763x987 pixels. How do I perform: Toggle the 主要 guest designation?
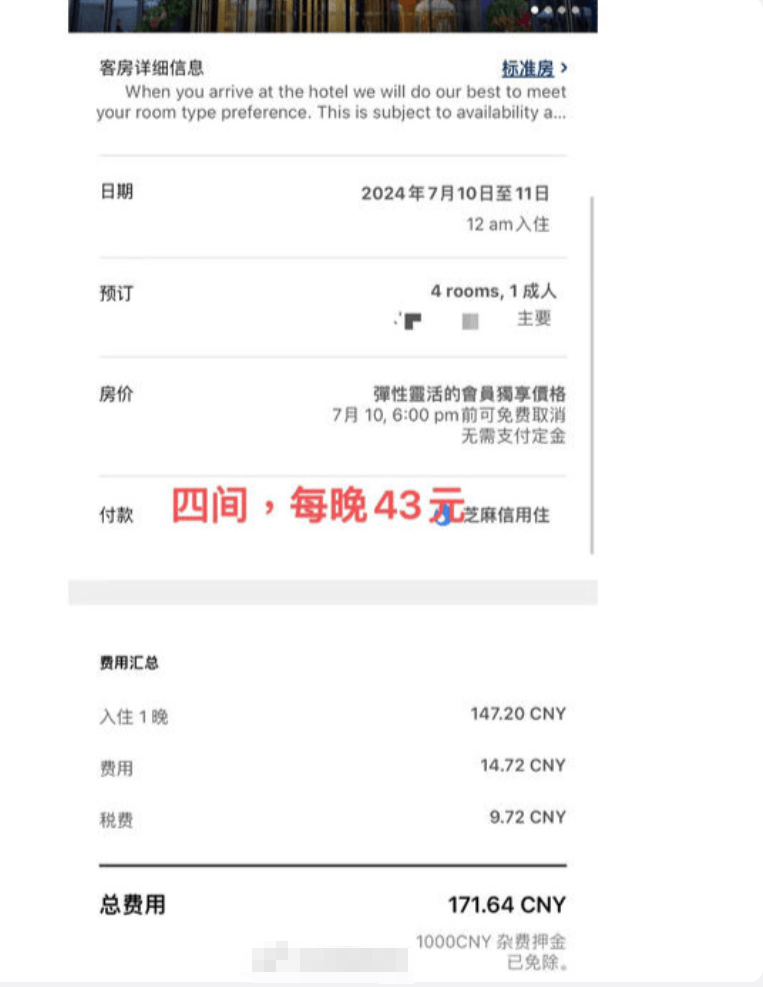pos(534,319)
